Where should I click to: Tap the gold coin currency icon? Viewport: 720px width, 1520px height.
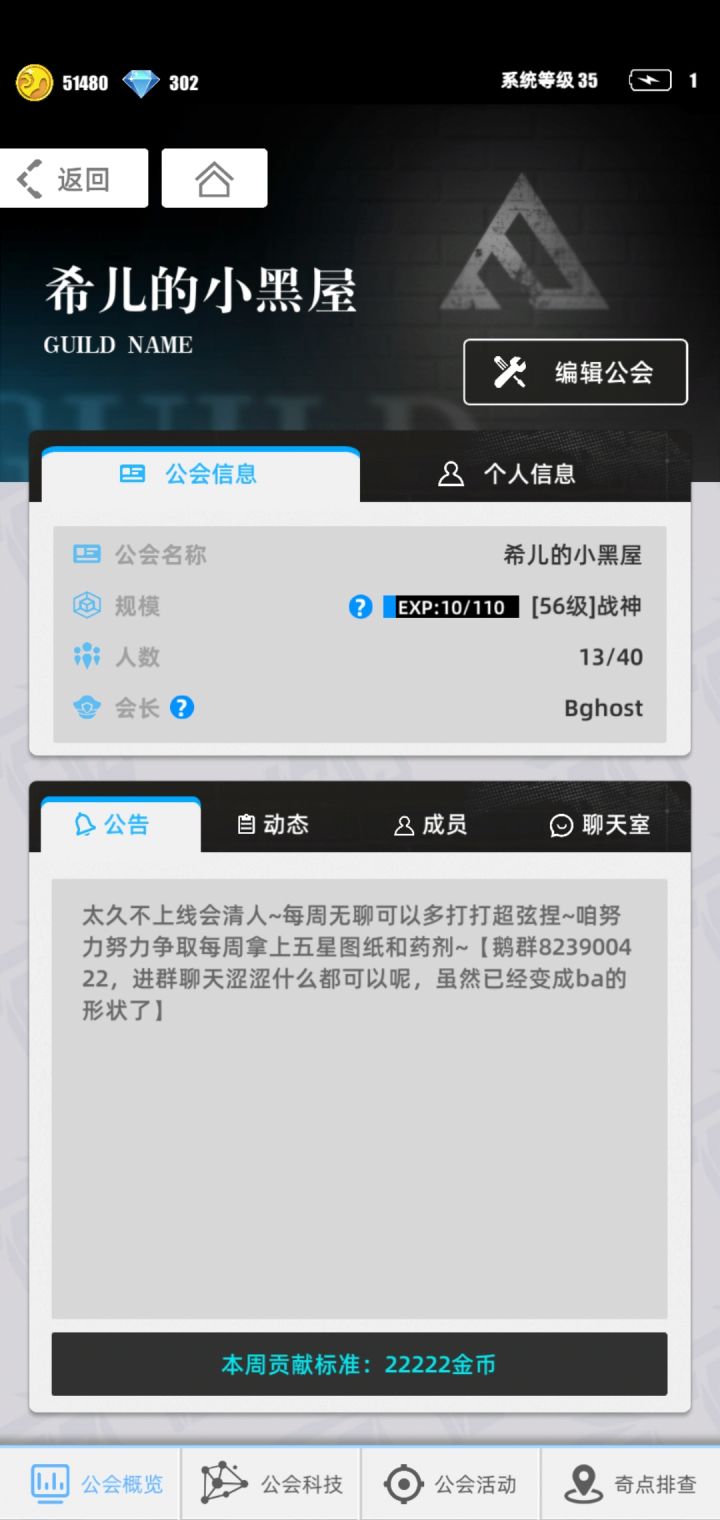[31, 81]
